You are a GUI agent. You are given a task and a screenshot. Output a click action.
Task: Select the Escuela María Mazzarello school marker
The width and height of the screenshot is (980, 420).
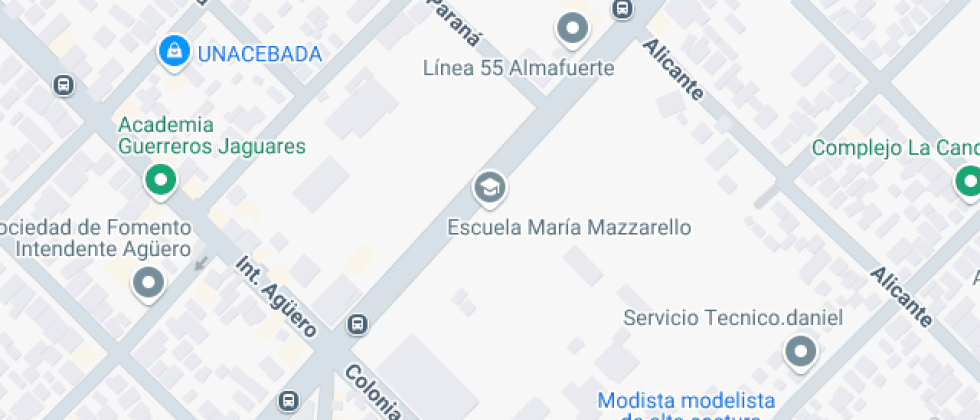coord(489,187)
